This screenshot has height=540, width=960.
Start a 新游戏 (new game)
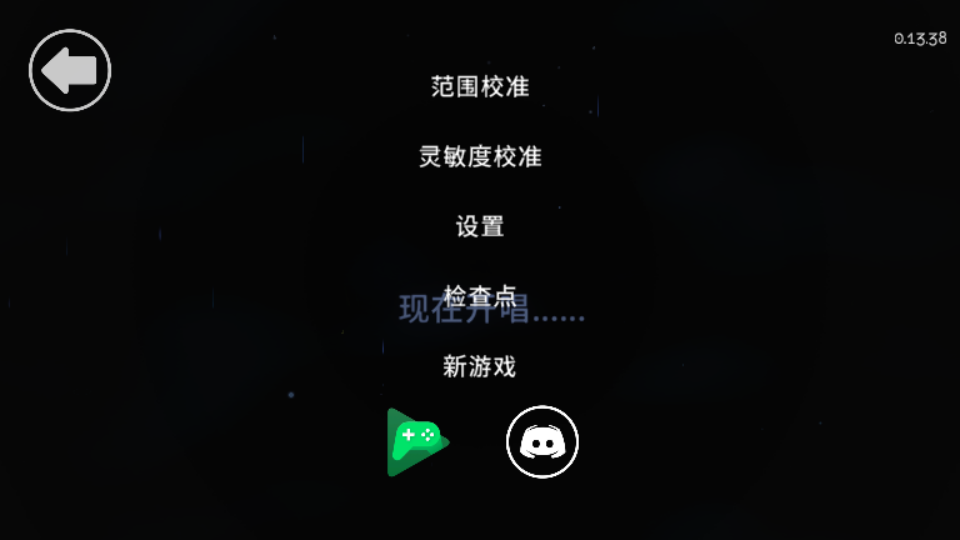coord(480,366)
